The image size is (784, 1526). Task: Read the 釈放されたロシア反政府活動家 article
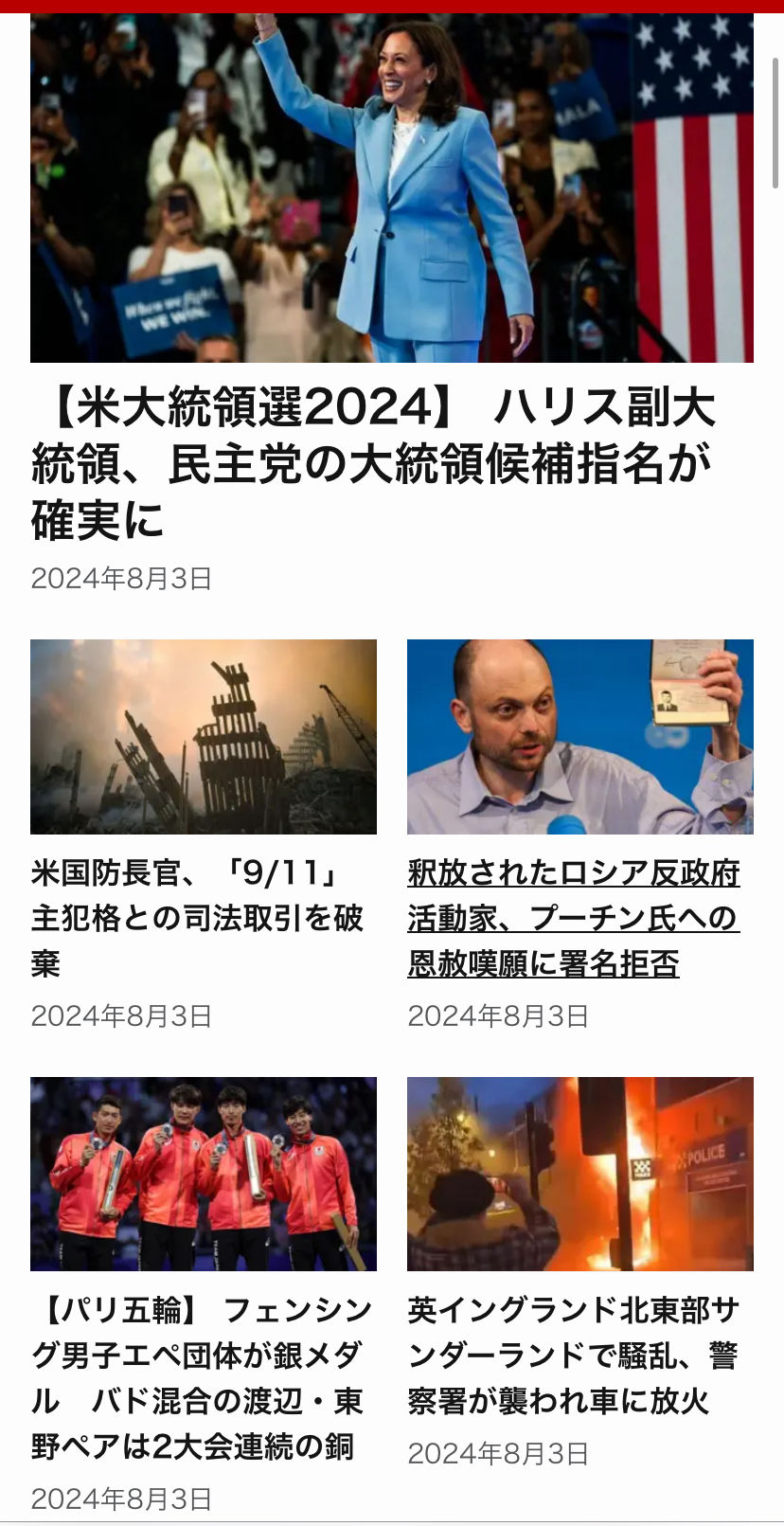(574, 918)
